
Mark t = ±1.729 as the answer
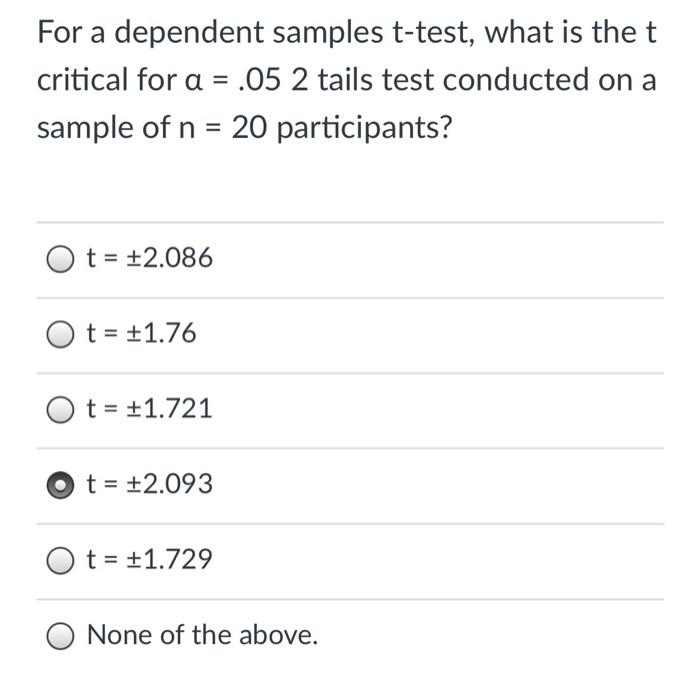(x=61, y=560)
